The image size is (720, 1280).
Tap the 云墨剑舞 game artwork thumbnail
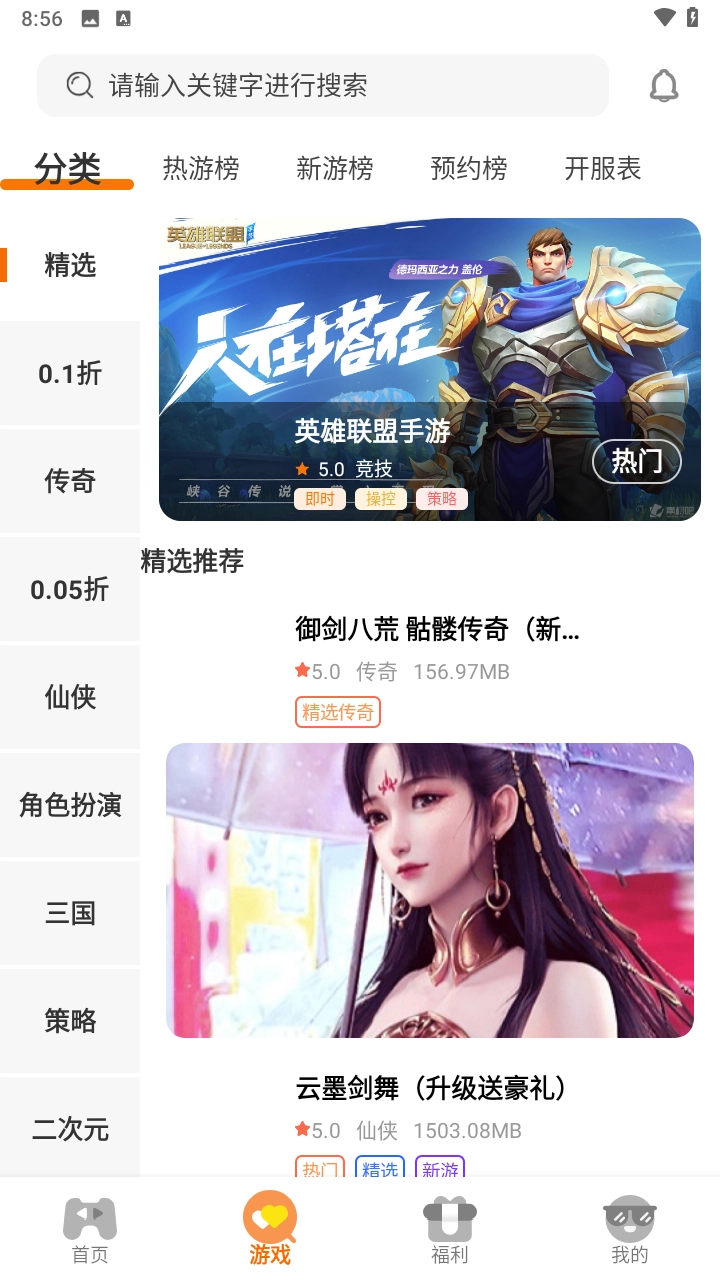[x=430, y=890]
